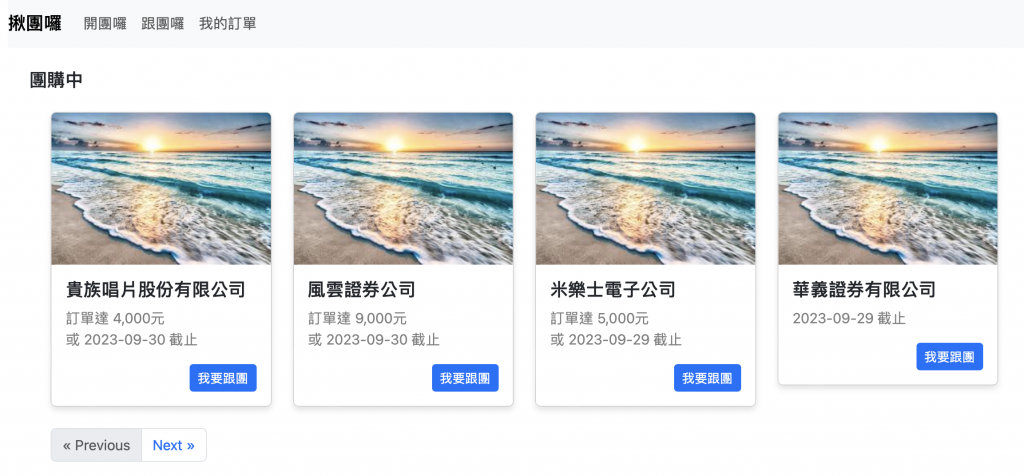The width and height of the screenshot is (1024, 476).
Task: Go to 開團囉 in the navbar
Action: pos(105,23)
